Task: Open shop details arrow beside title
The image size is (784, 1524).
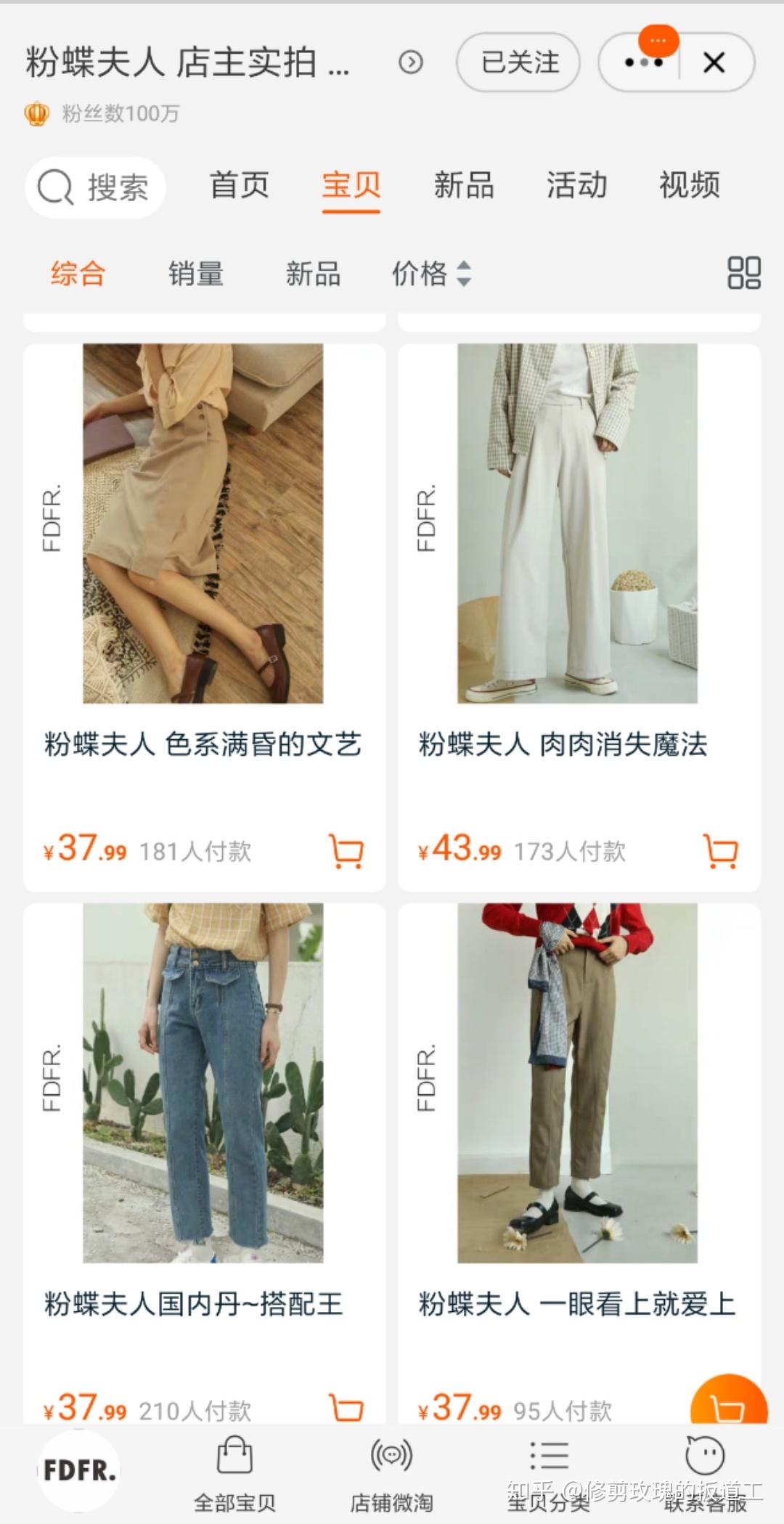Action: 411,62
